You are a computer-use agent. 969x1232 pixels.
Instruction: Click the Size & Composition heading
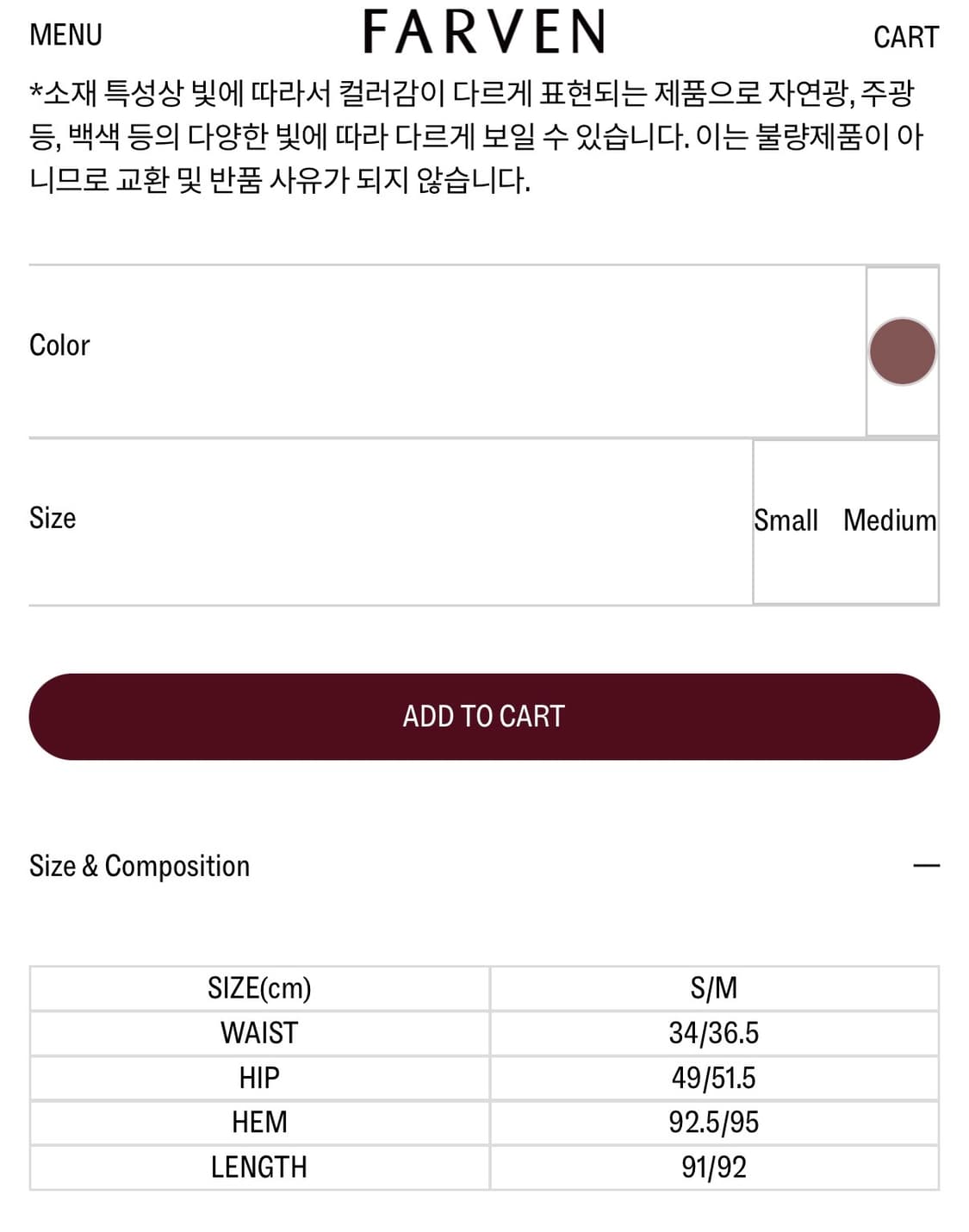(x=139, y=865)
